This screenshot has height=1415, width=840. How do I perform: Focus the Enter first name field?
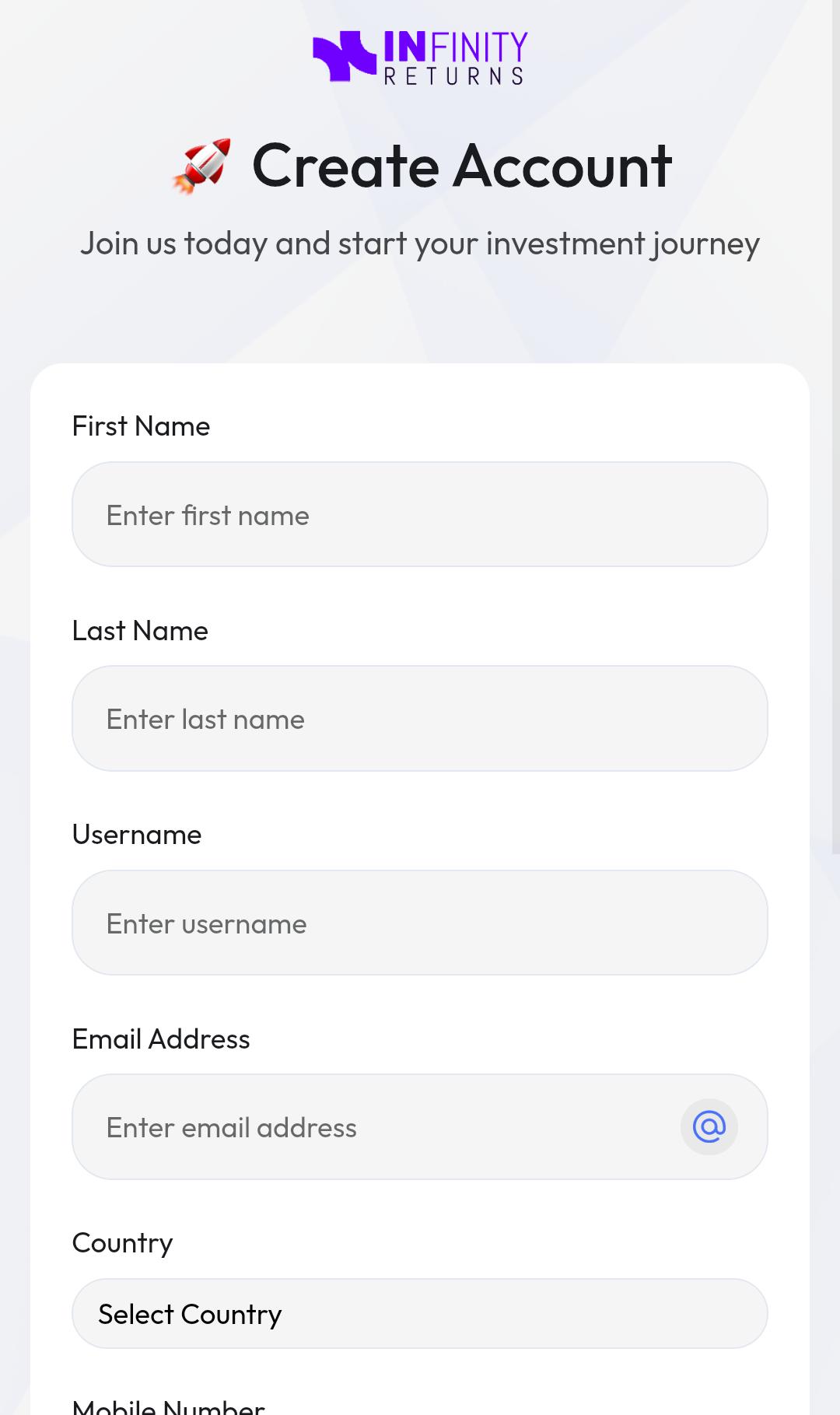pyautogui.click(x=420, y=514)
